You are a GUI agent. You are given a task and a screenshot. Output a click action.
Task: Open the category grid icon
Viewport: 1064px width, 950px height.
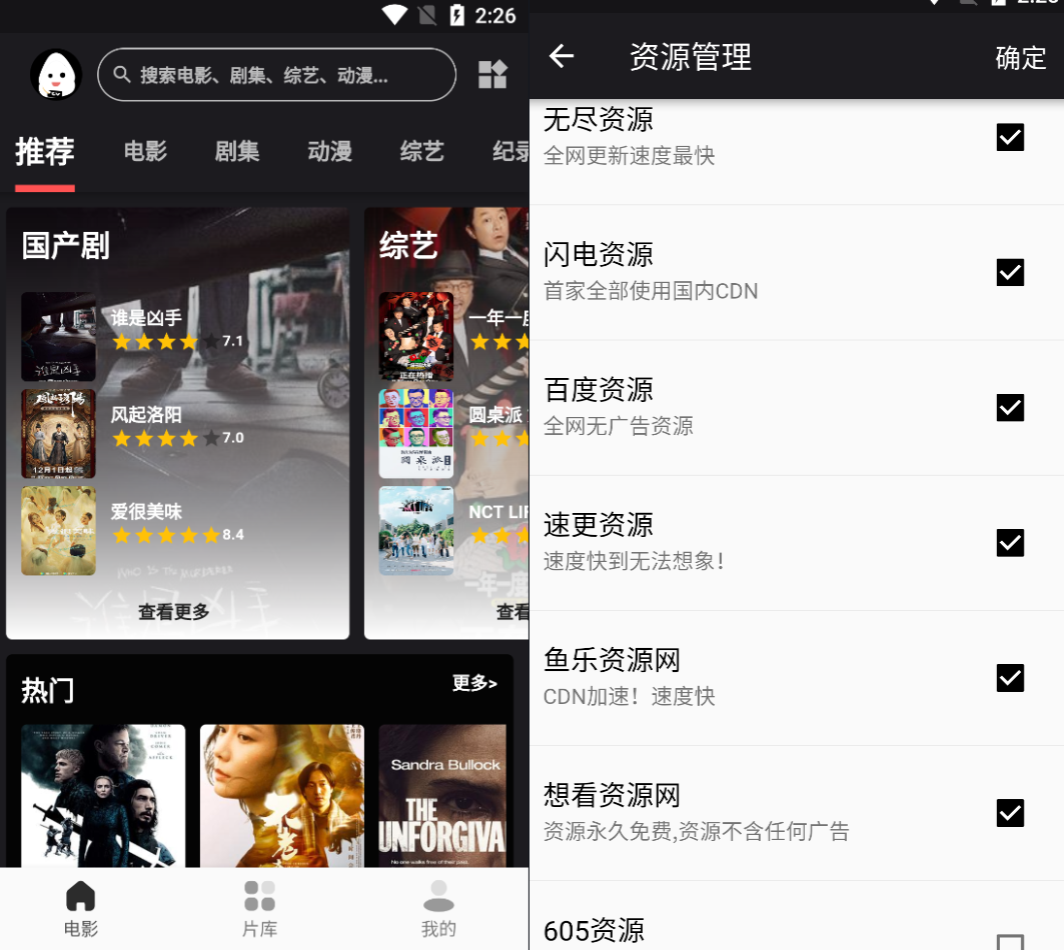point(493,75)
